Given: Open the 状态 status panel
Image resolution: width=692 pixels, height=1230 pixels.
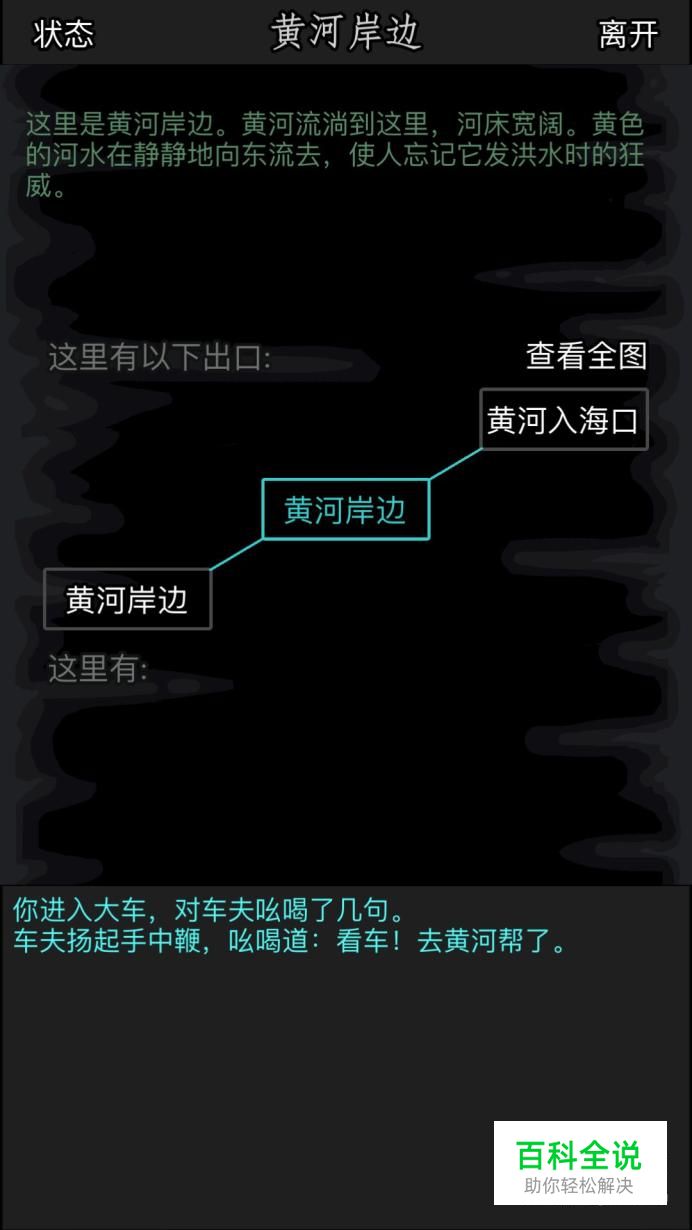Looking at the screenshot, I should click(x=63, y=34).
